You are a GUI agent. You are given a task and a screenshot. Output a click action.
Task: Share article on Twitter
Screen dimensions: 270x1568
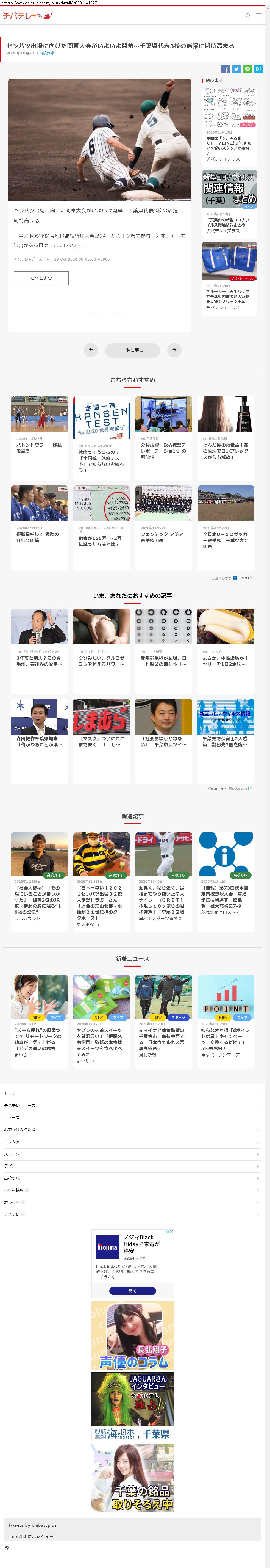point(236,69)
